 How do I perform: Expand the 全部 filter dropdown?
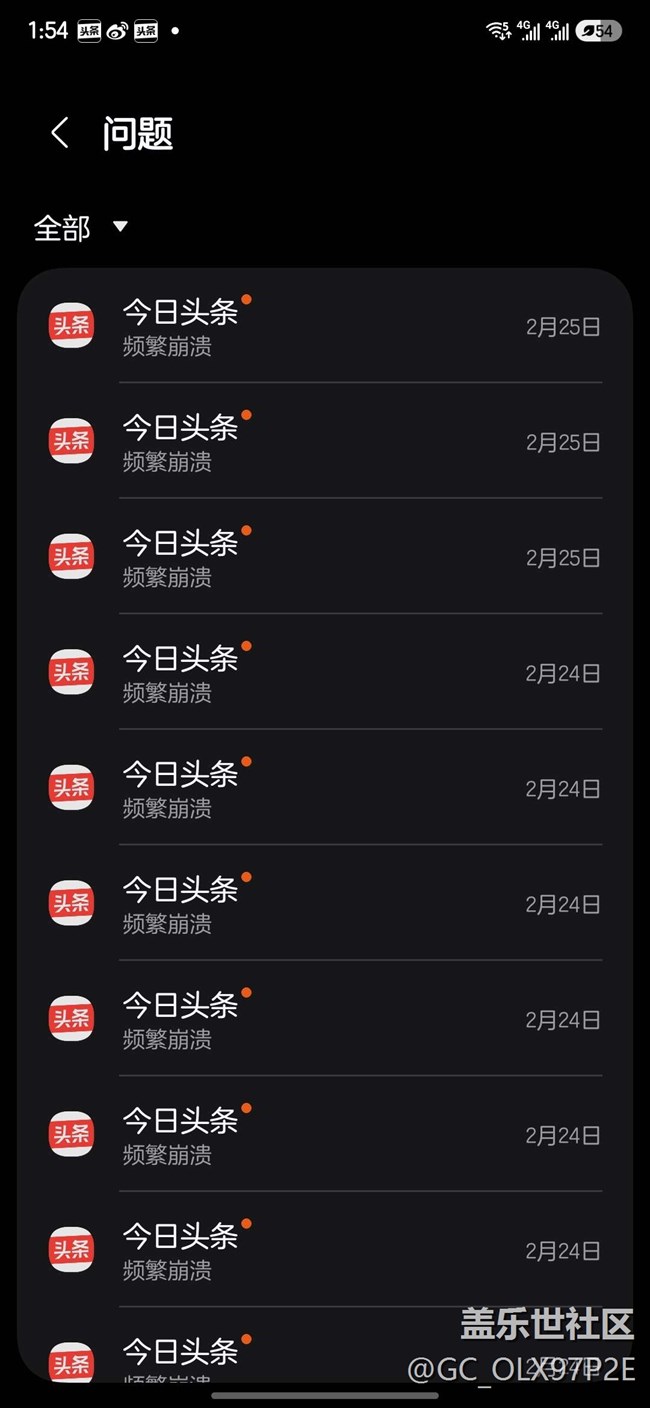(82, 228)
